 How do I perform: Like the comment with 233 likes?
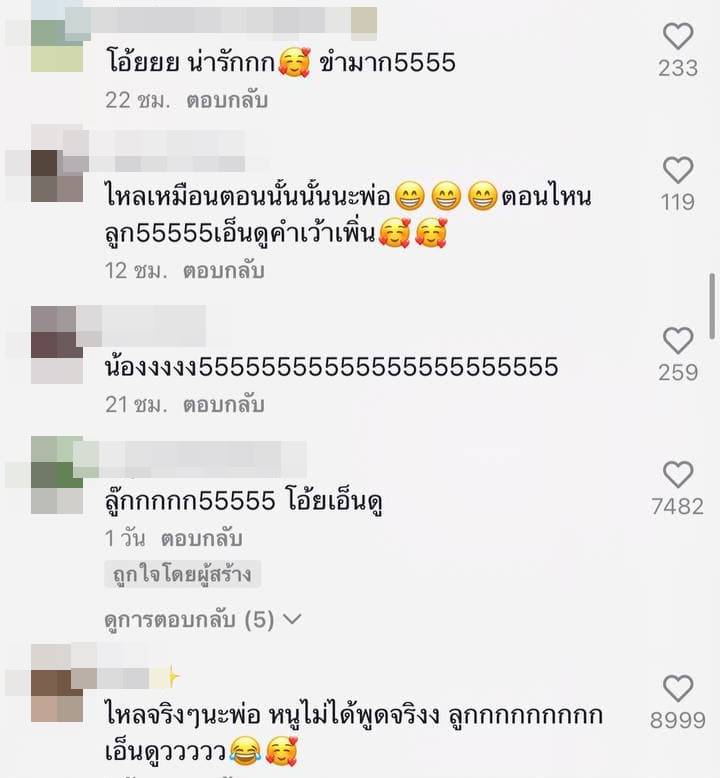tap(678, 37)
